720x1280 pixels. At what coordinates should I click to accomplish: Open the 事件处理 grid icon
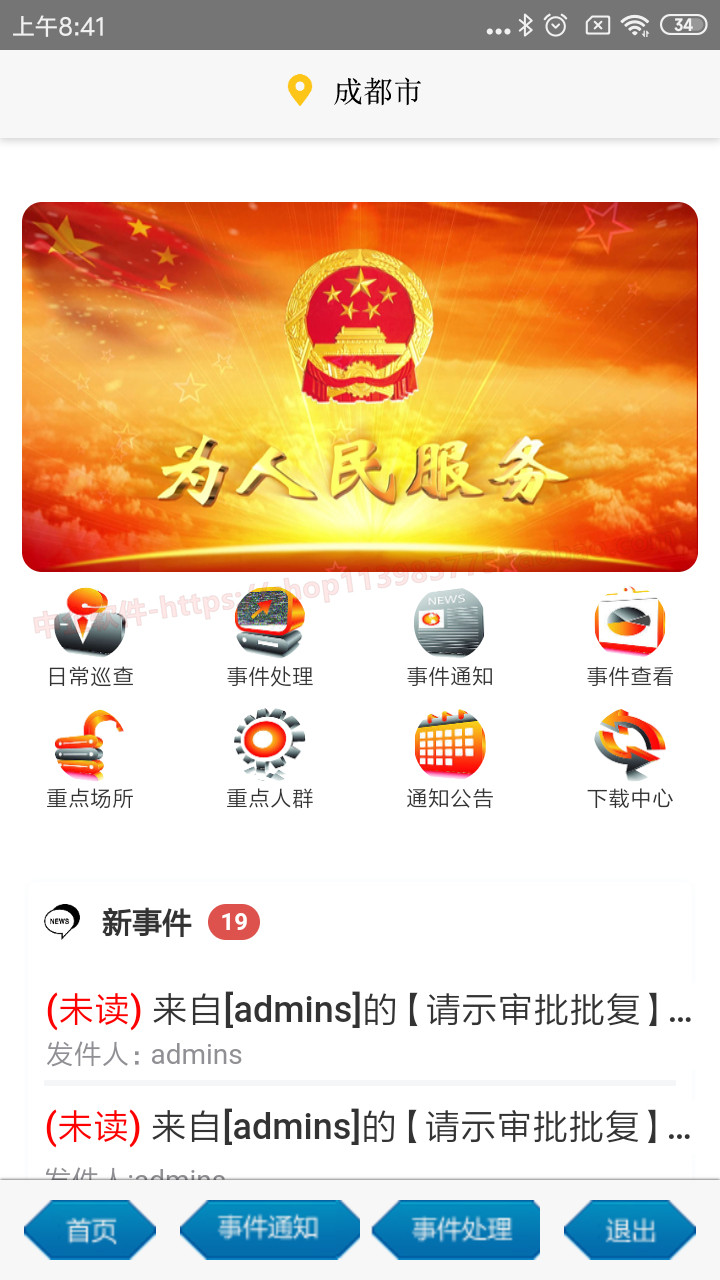[270, 636]
